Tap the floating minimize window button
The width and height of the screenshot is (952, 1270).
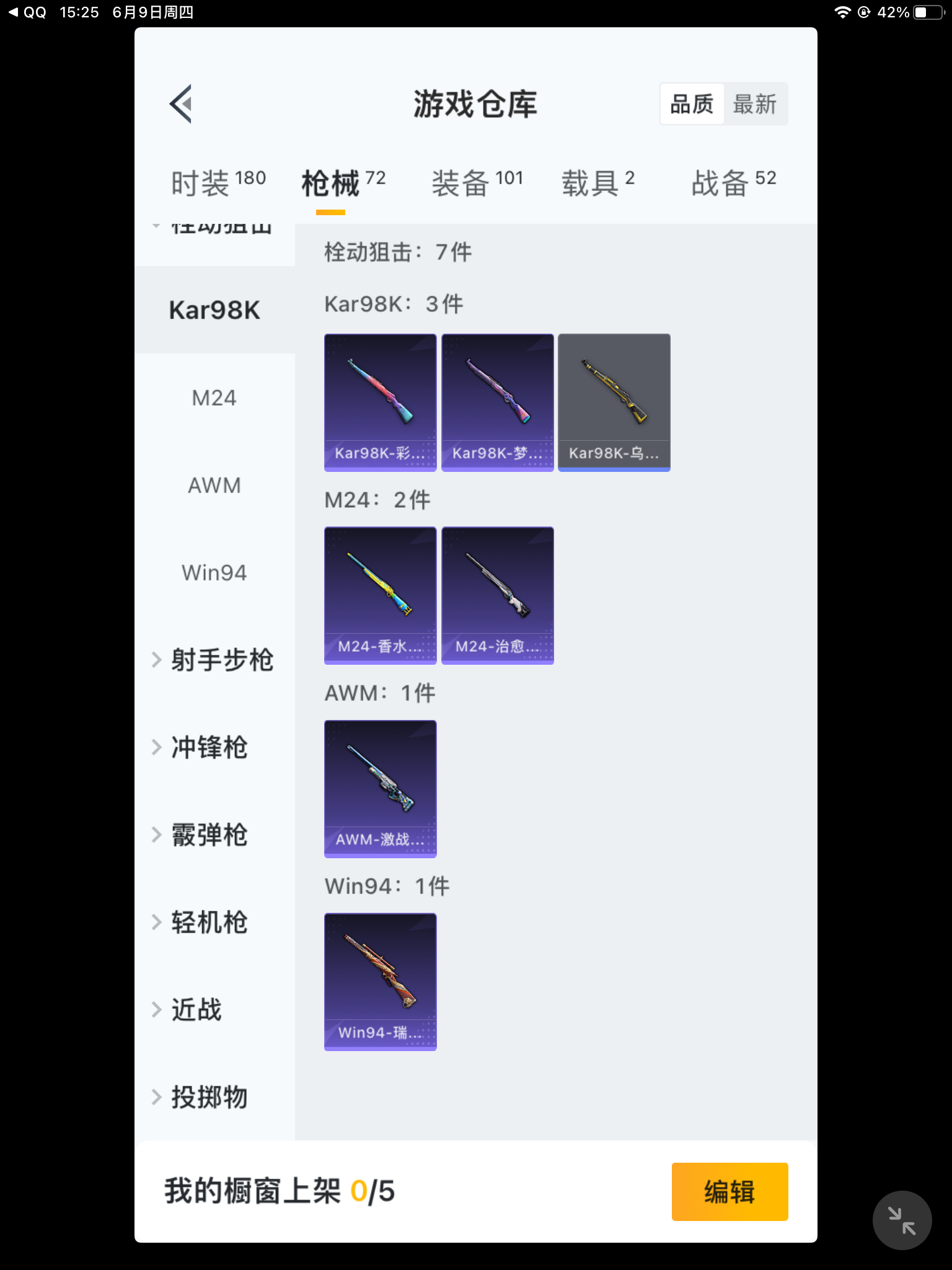click(x=902, y=1220)
